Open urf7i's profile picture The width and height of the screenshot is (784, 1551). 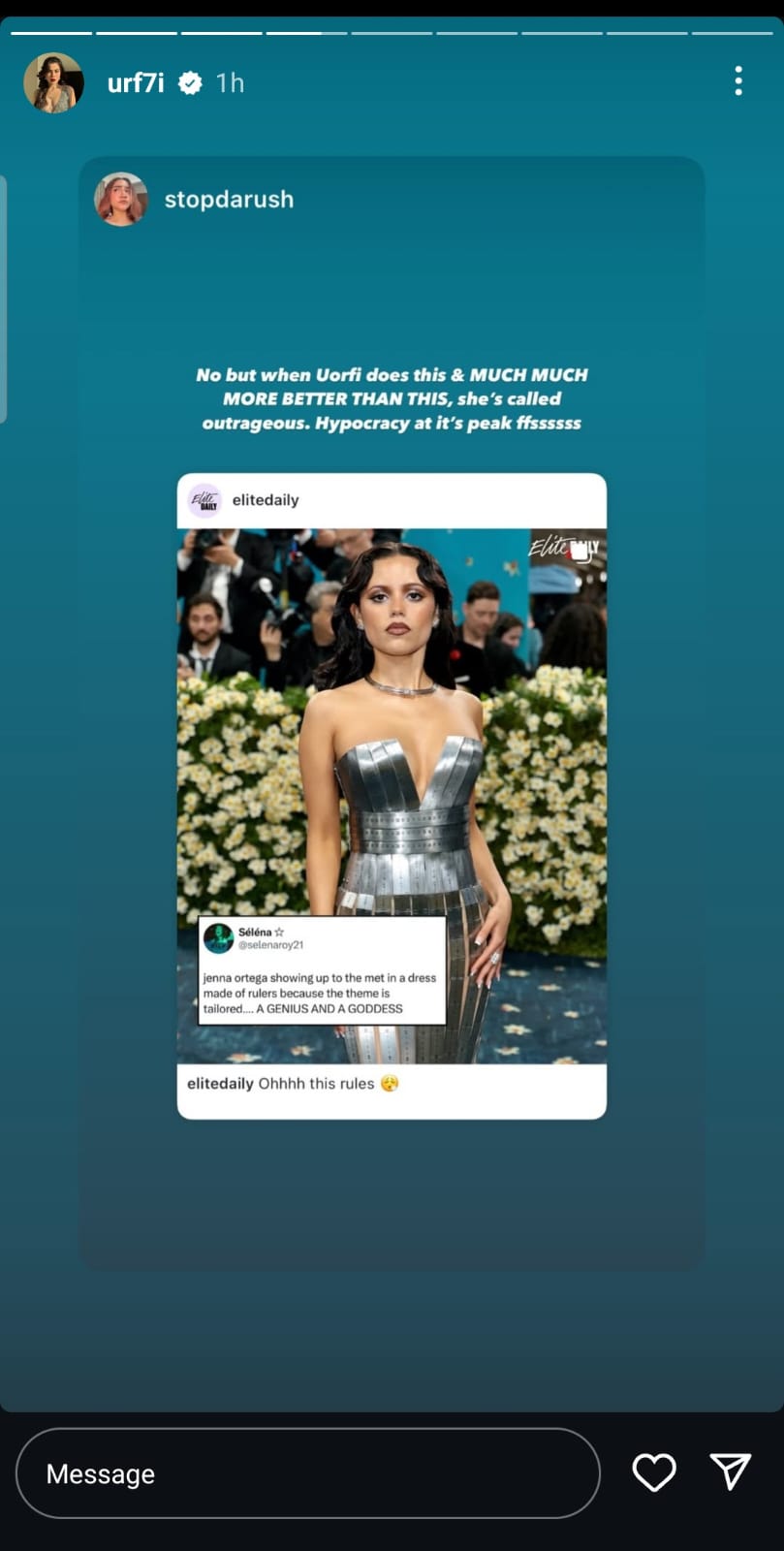(x=53, y=82)
